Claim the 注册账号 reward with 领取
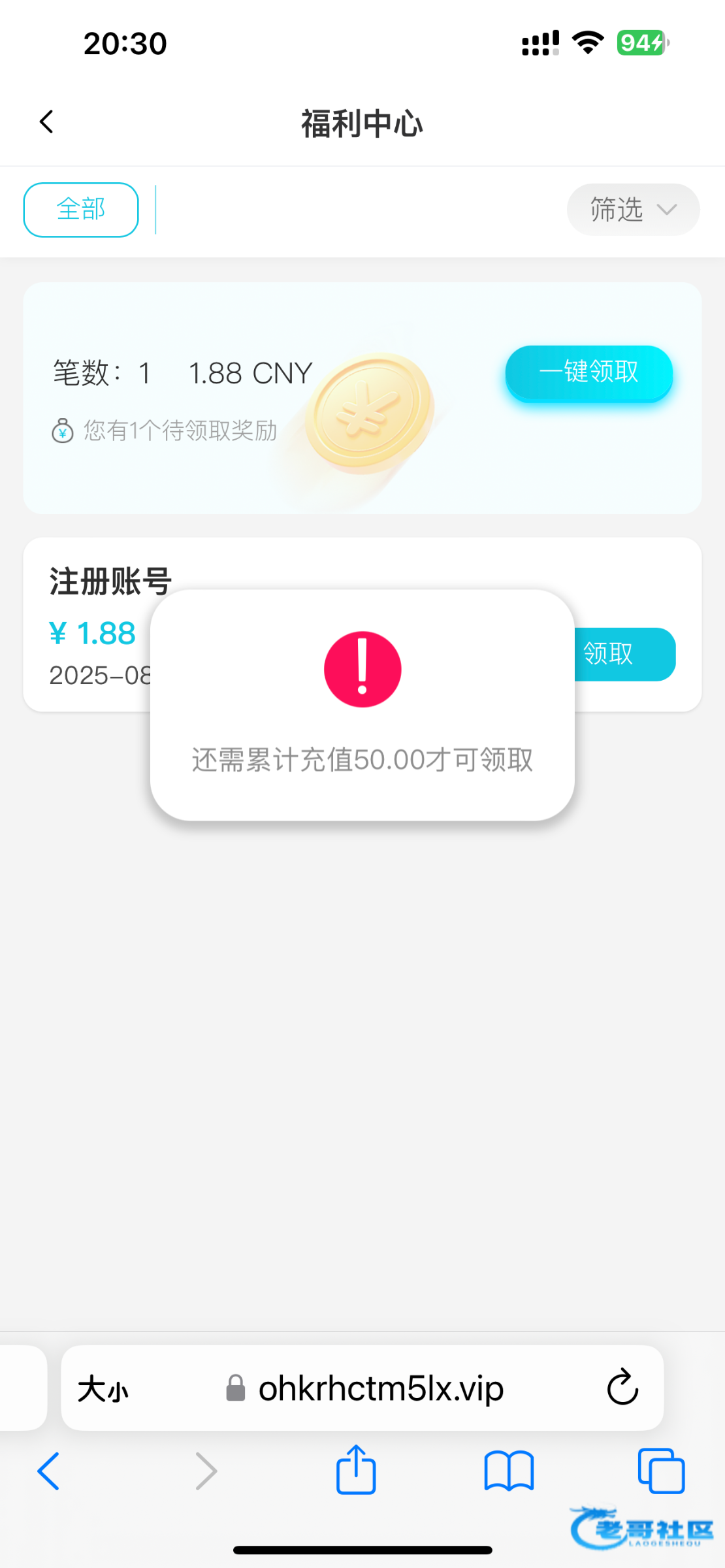 click(623, 654)
